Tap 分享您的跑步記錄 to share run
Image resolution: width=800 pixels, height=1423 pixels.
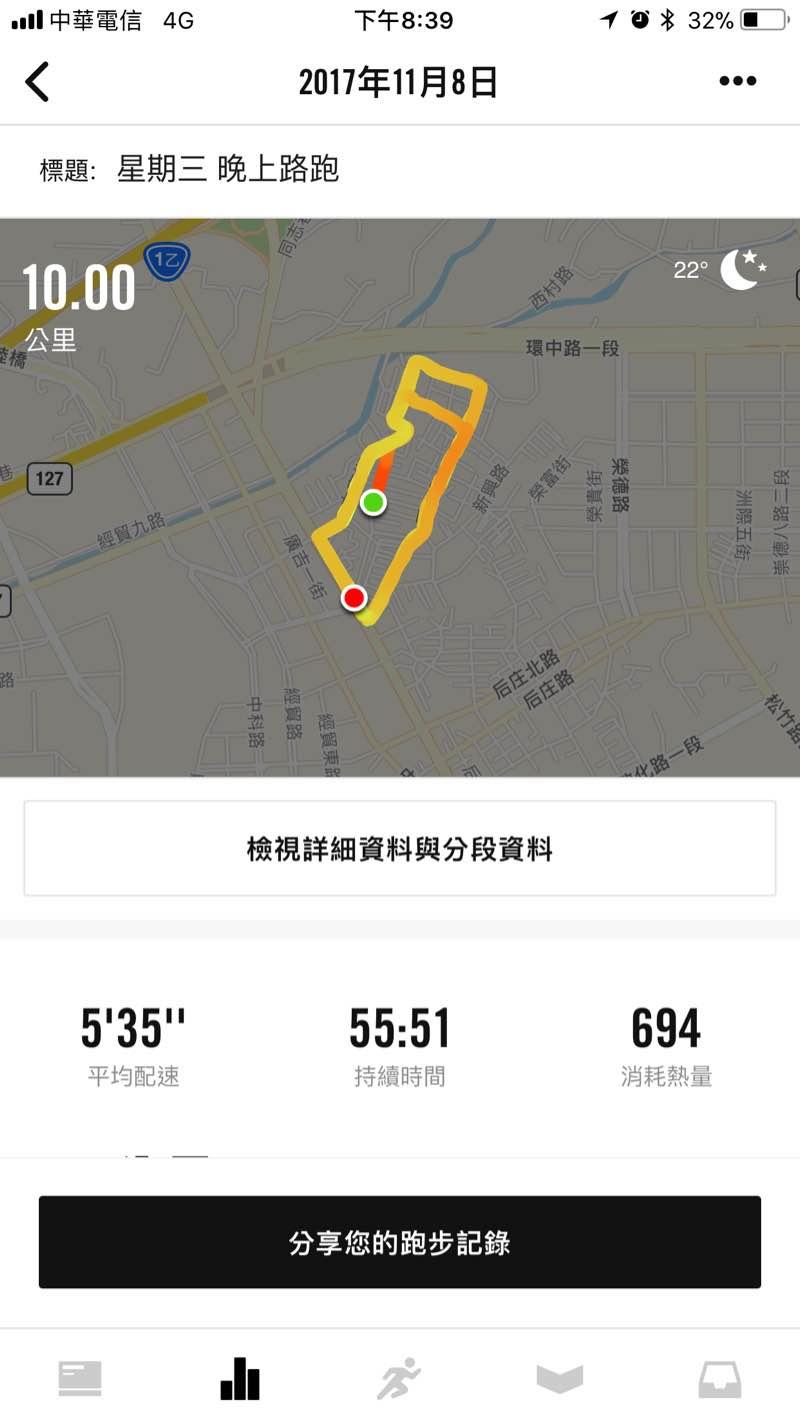[x=400, y=1242]
